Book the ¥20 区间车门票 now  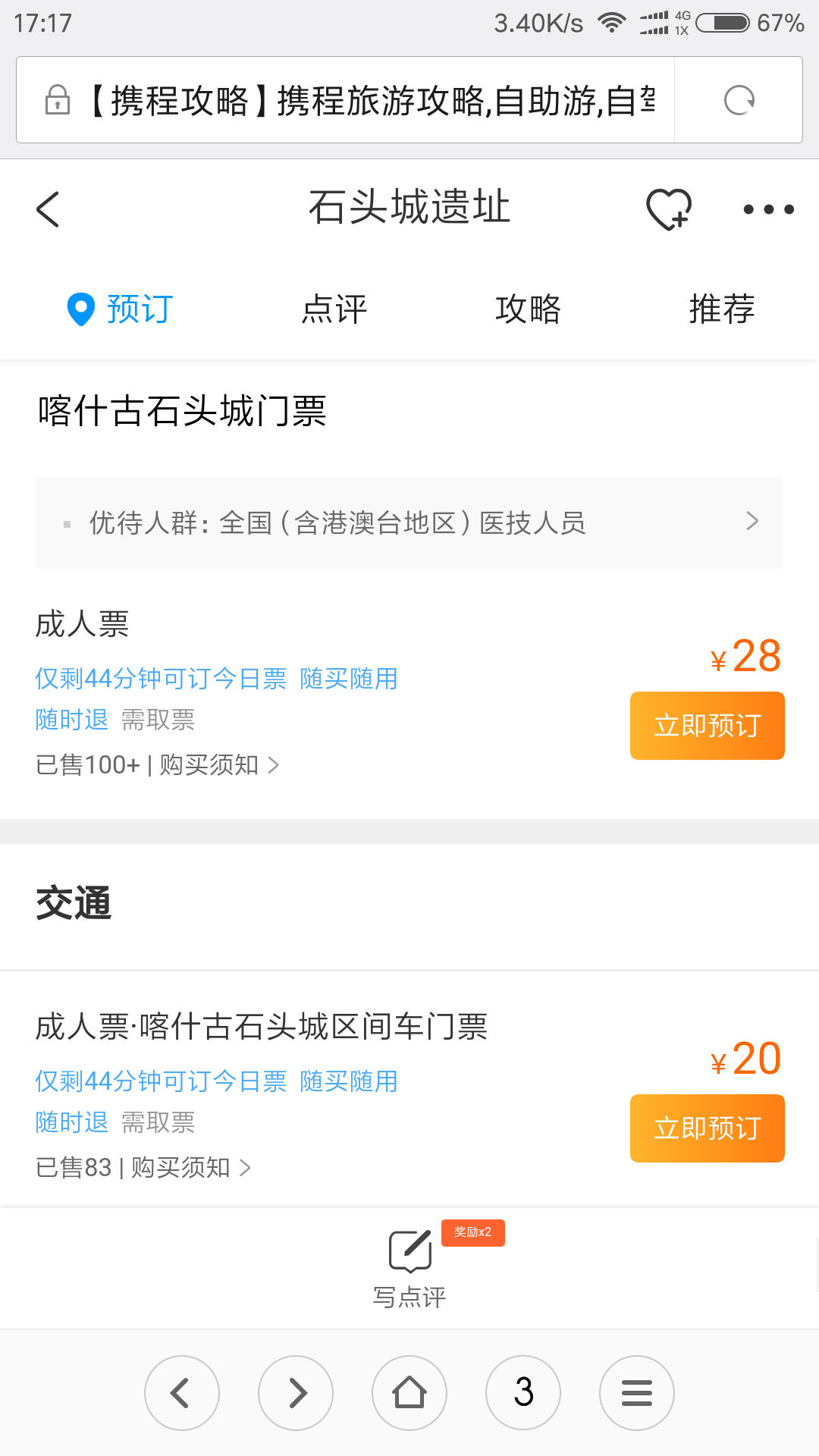[x=707, y=1128]
